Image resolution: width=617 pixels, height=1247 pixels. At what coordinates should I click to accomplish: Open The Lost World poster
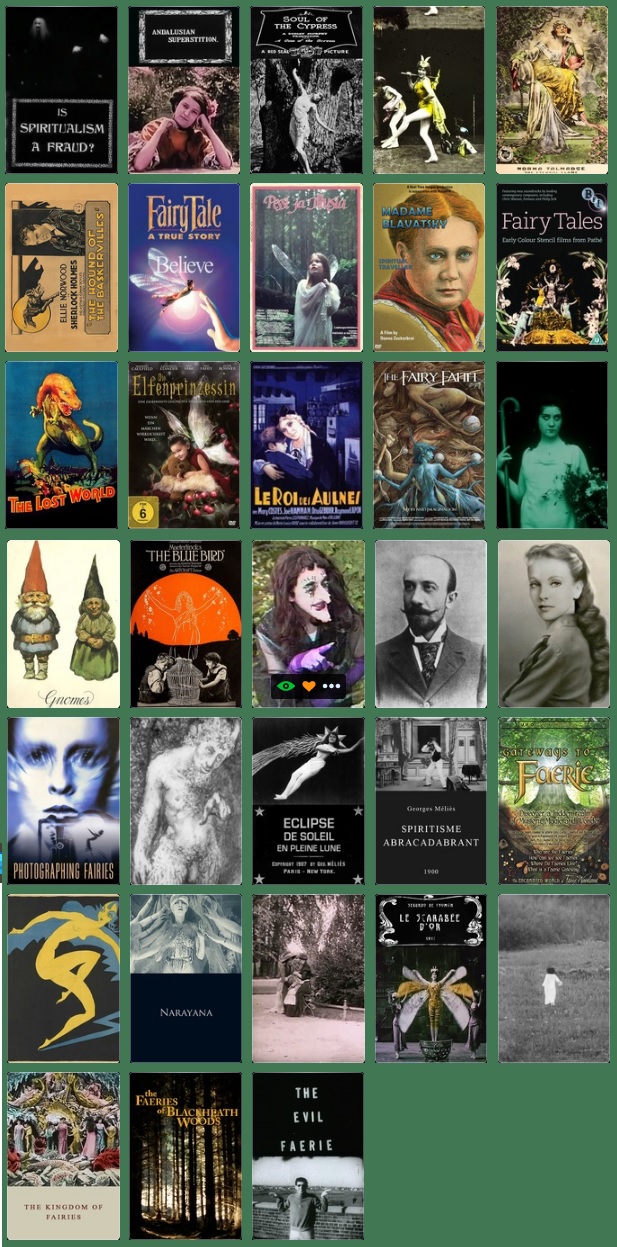coord(61,445)
